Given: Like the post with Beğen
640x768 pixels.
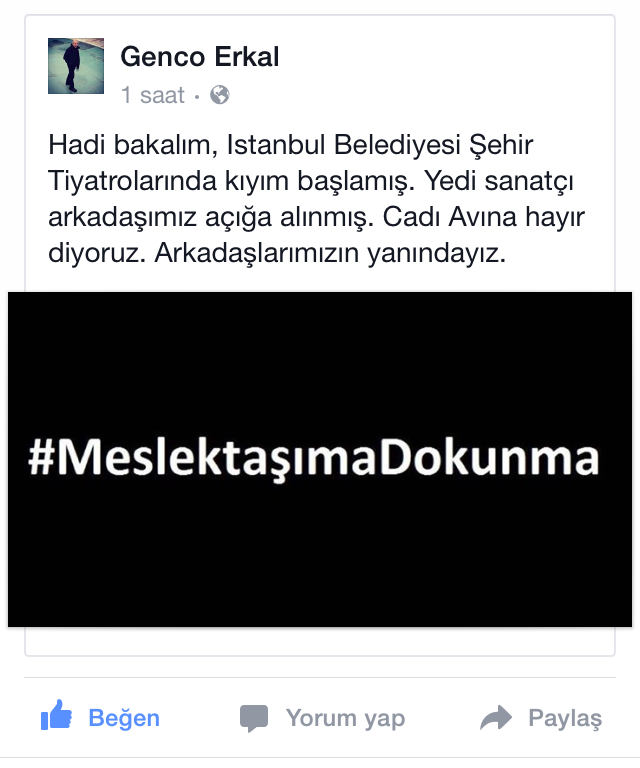Looking at the screenshot, I should click(x=100, y=718).
